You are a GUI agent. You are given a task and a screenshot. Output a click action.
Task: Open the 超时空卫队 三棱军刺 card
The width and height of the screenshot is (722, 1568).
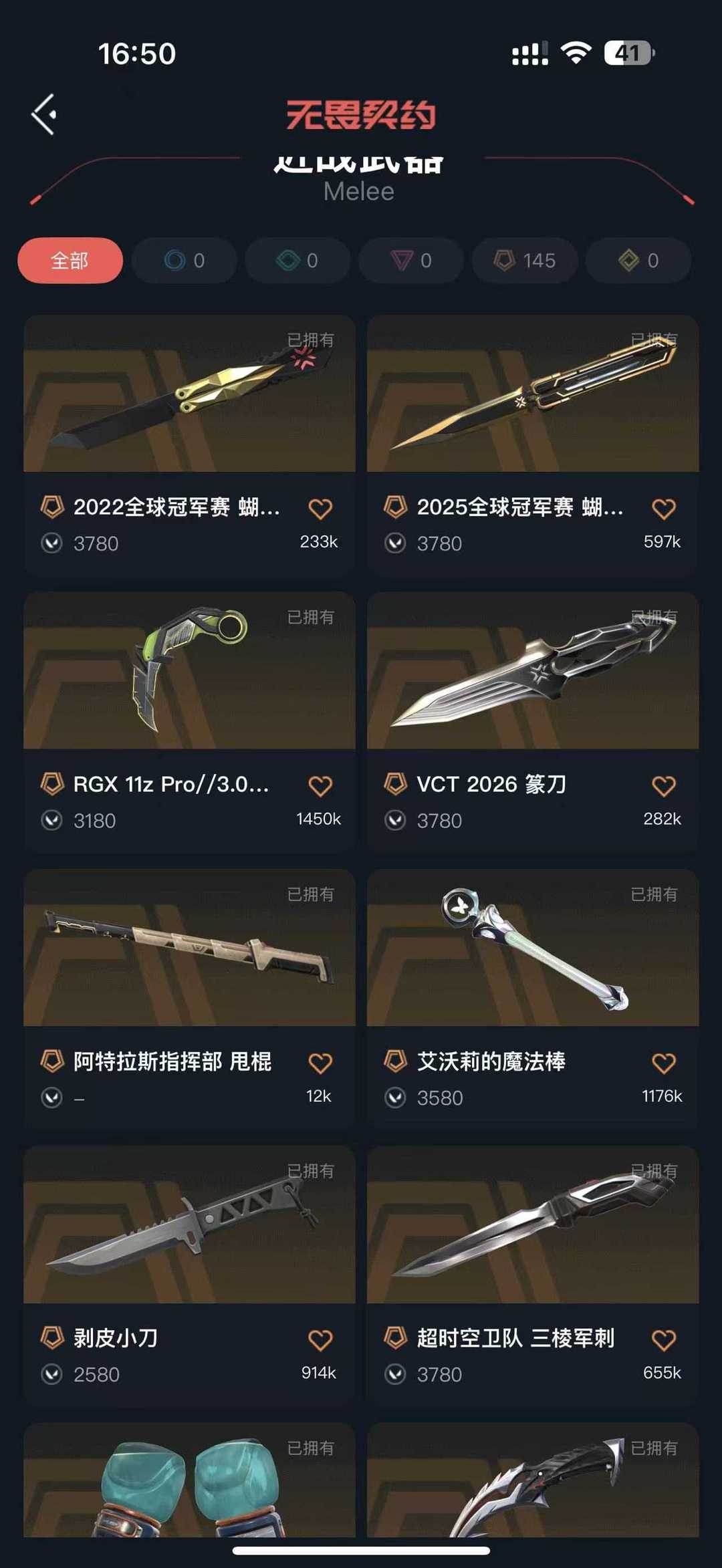tap(533, 1276)
